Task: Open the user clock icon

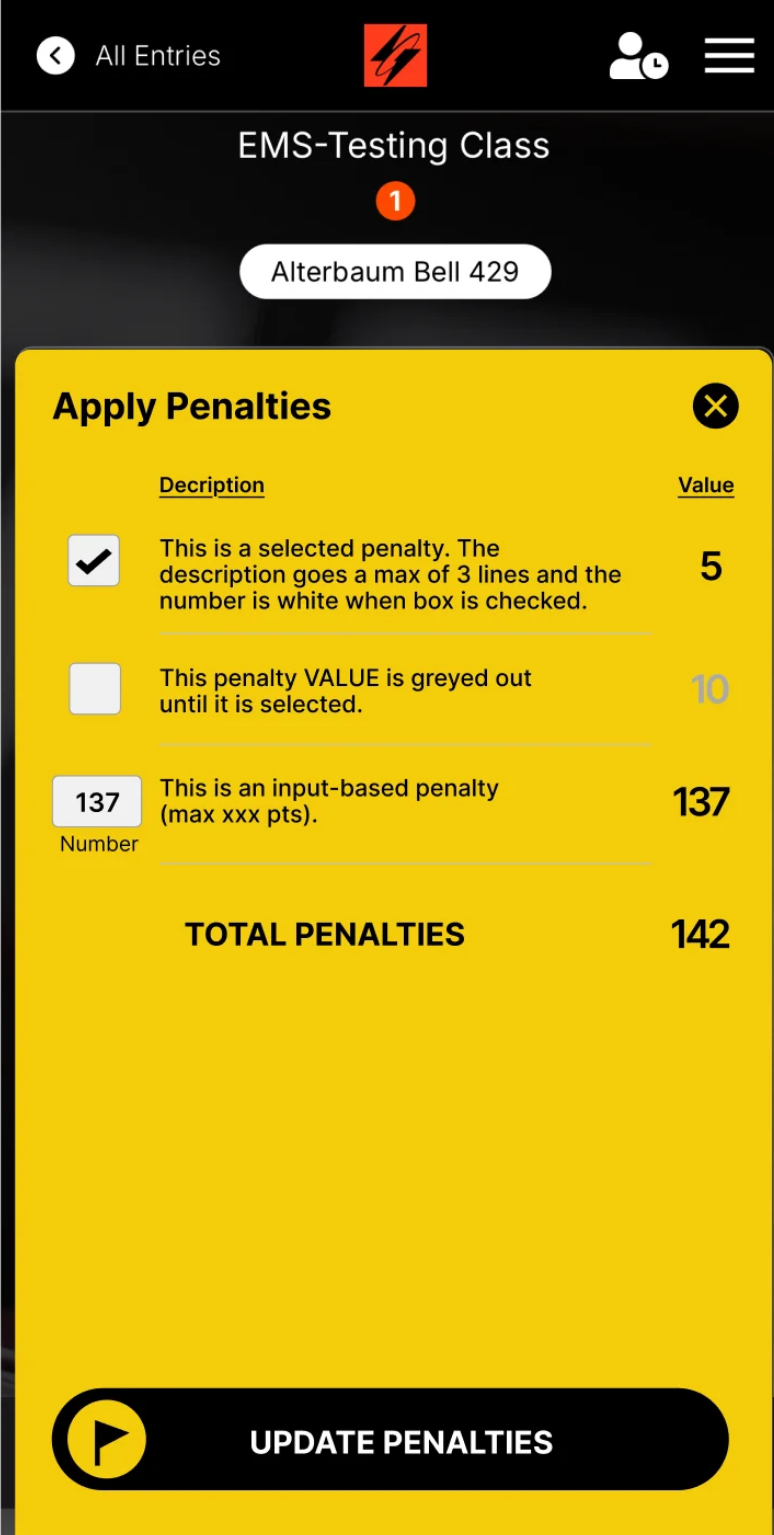Action: (638, 56)
